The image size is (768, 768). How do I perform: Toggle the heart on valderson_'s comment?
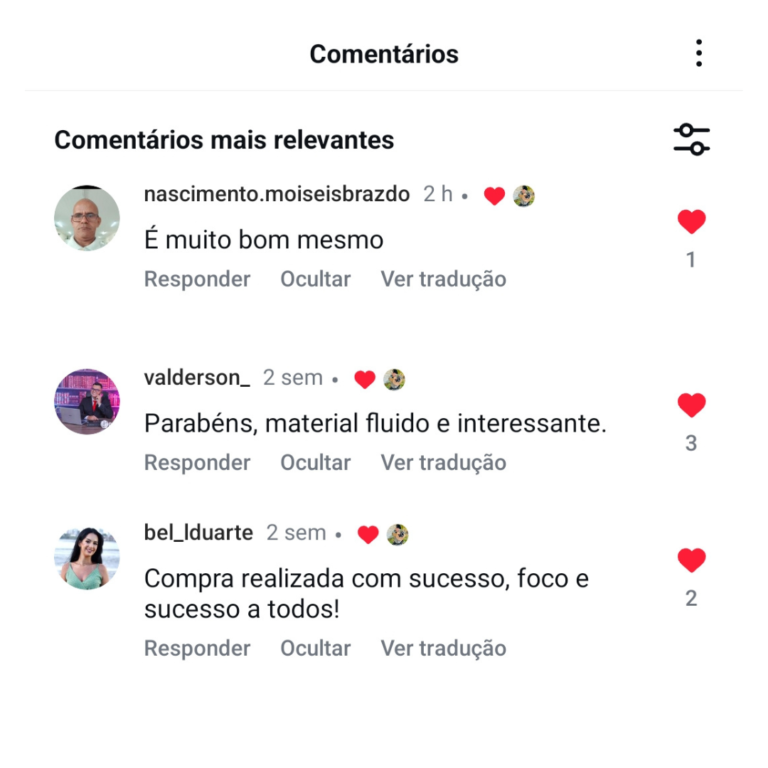coord(691,405)
